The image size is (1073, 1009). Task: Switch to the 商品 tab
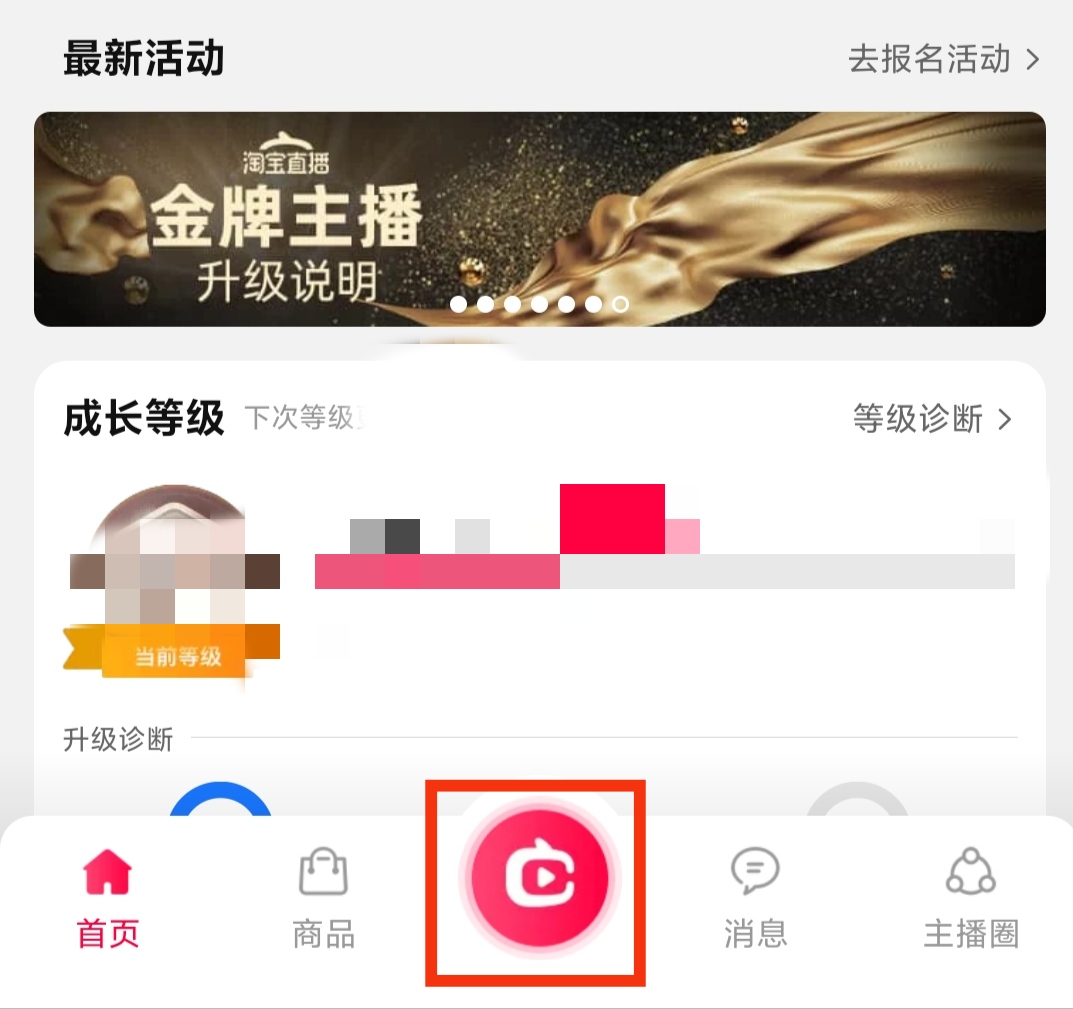323,898
